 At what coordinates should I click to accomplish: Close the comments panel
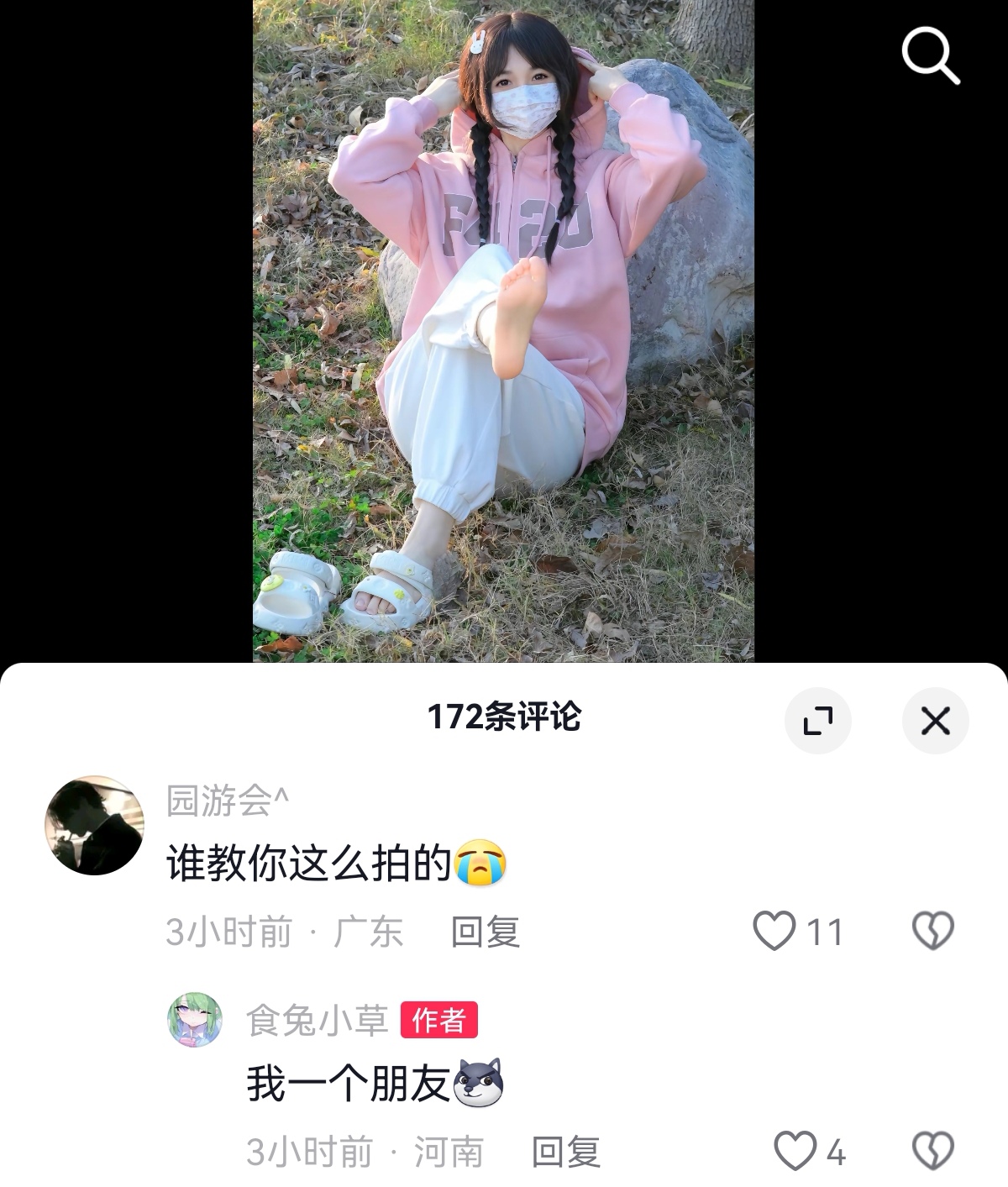coord(935,721)
